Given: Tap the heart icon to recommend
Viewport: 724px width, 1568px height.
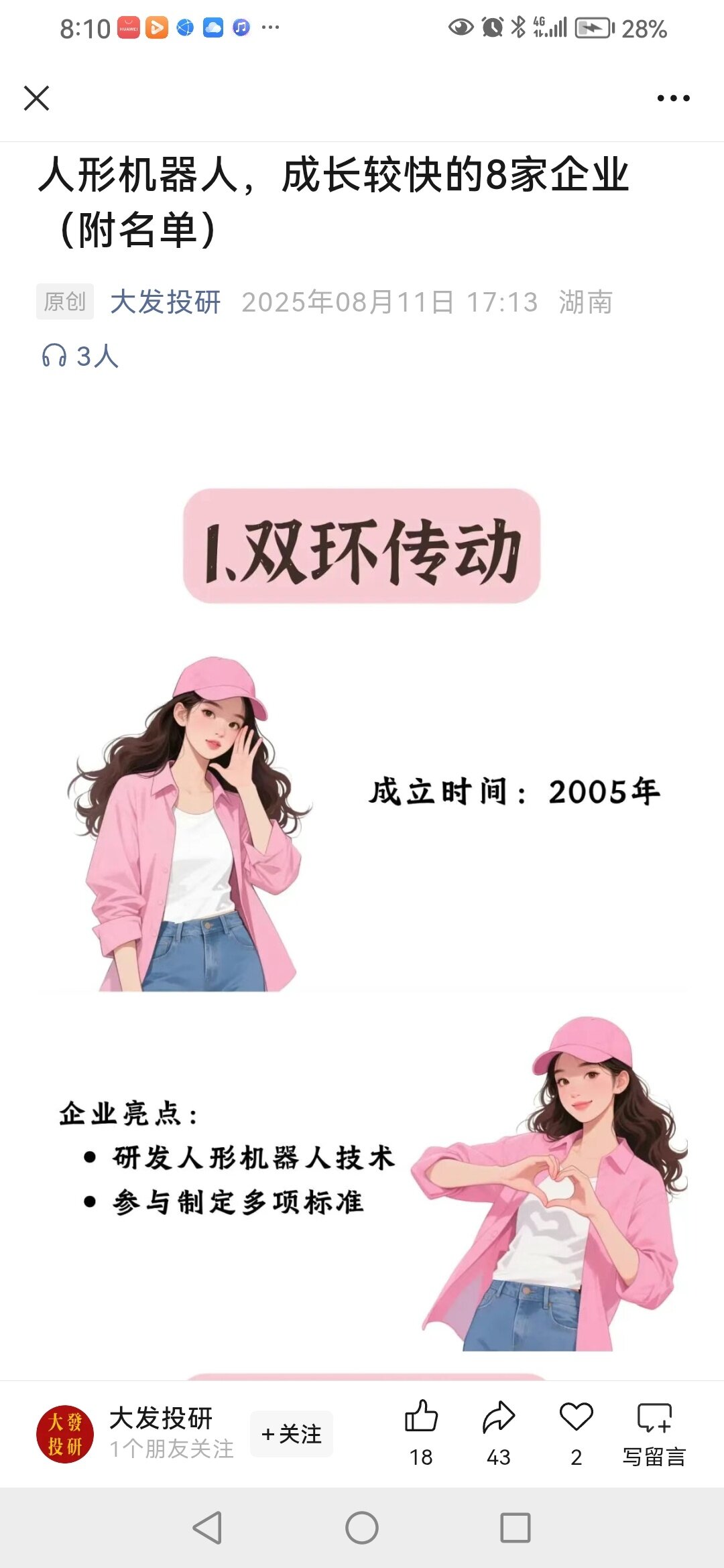Looking at the screenshot, I should click(x=576, y=1417).
